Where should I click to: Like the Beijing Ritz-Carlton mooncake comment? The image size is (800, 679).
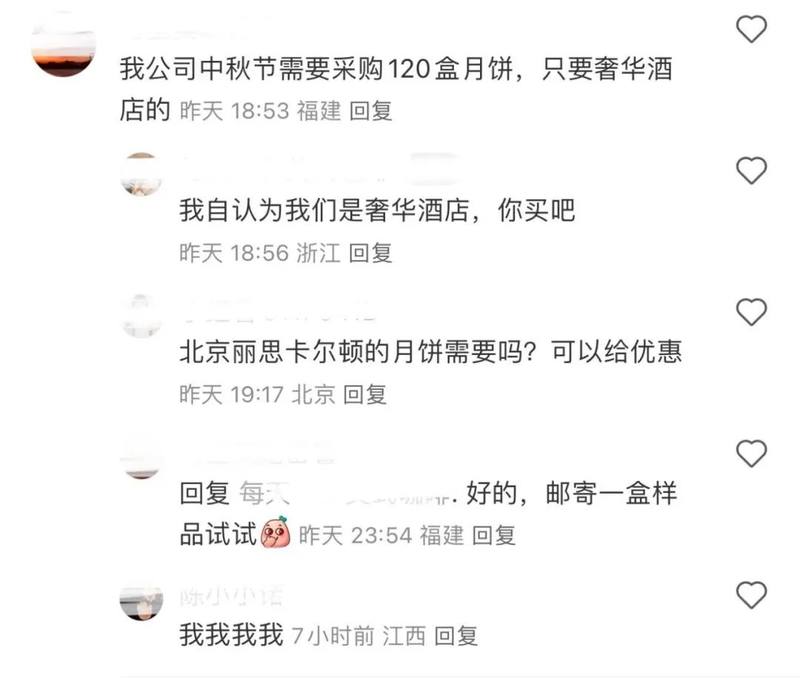[751, 313]
